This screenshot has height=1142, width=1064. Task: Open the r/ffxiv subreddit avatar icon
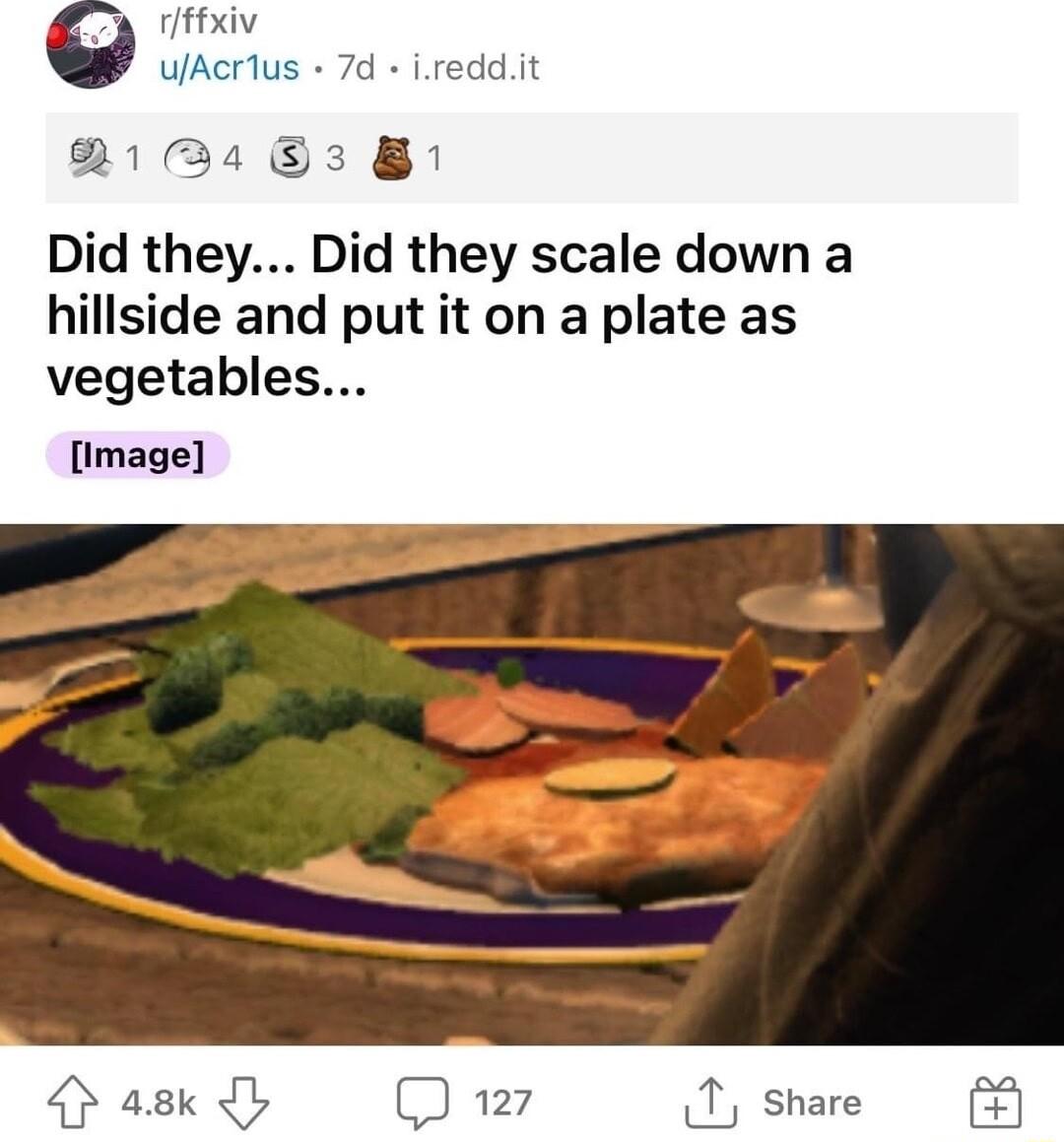pos(89,47)
